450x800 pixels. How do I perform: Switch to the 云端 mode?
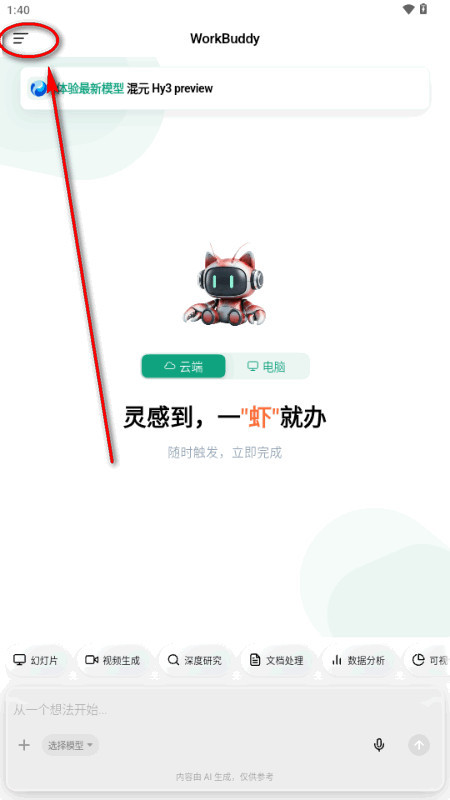click(x=184, y=366)
